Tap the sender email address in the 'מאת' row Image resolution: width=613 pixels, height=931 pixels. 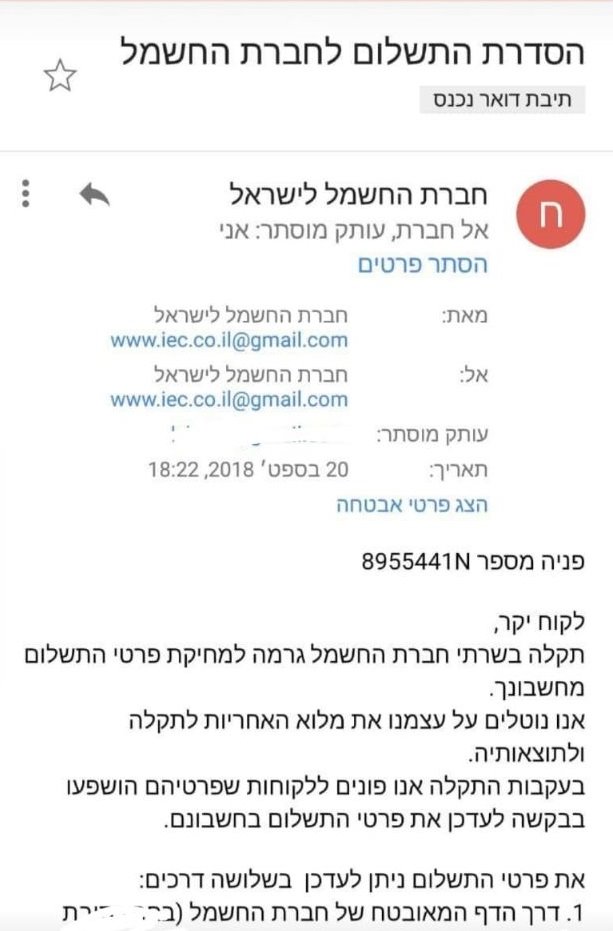pyautogui.click(x=229, y=340)
